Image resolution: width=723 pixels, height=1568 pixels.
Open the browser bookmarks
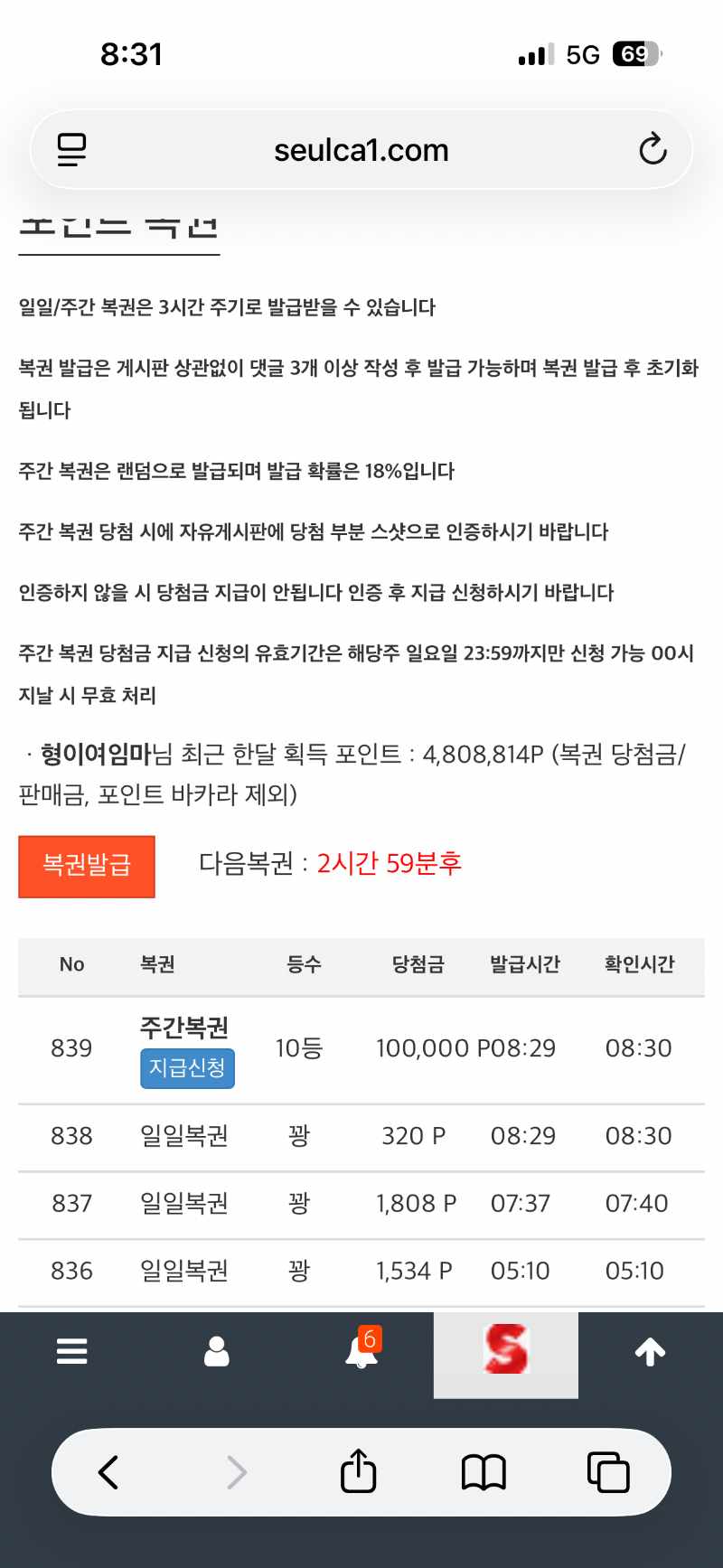(484, 1472)
